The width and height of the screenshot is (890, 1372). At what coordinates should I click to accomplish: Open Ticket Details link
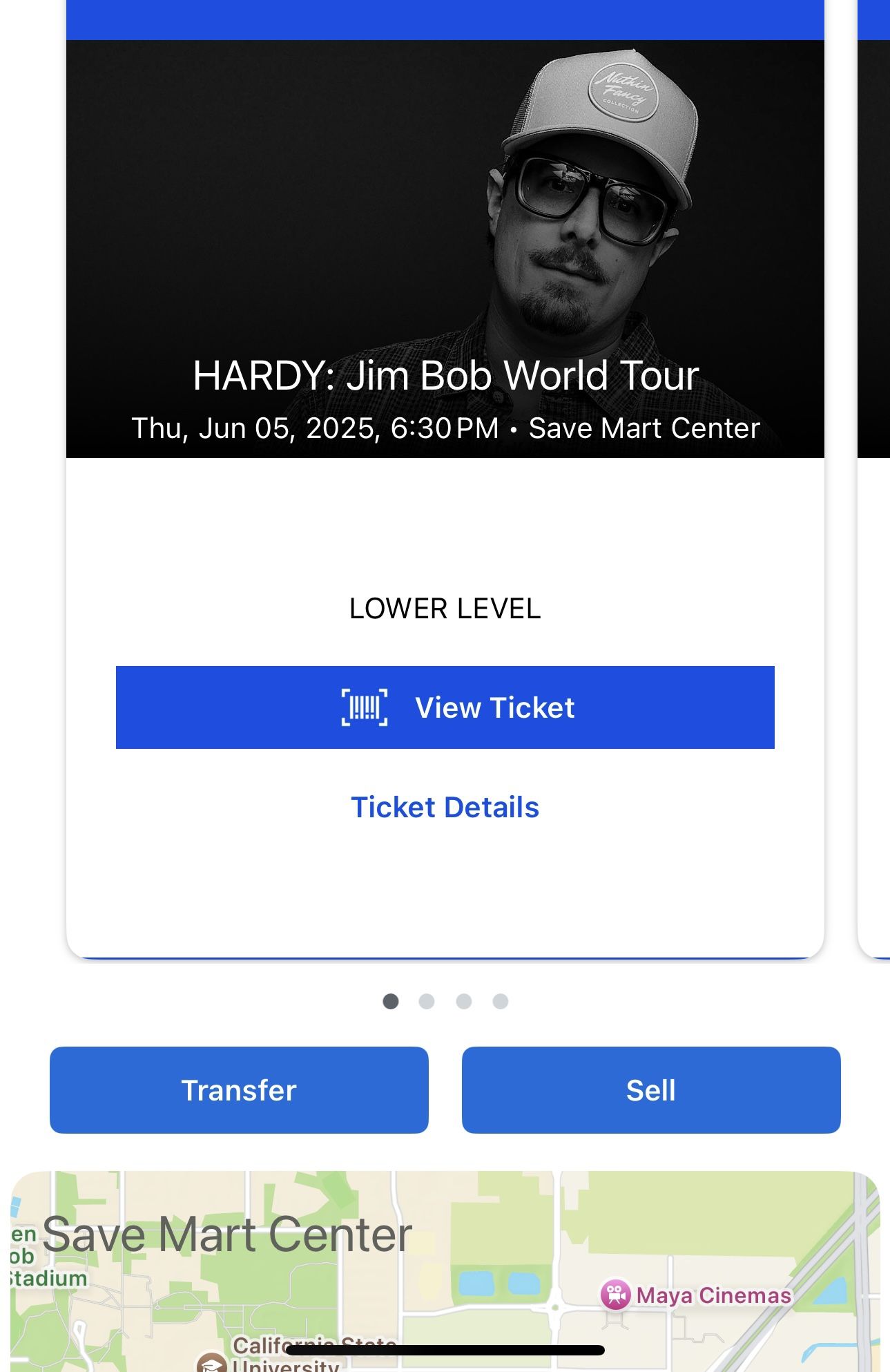coord(445,807)
